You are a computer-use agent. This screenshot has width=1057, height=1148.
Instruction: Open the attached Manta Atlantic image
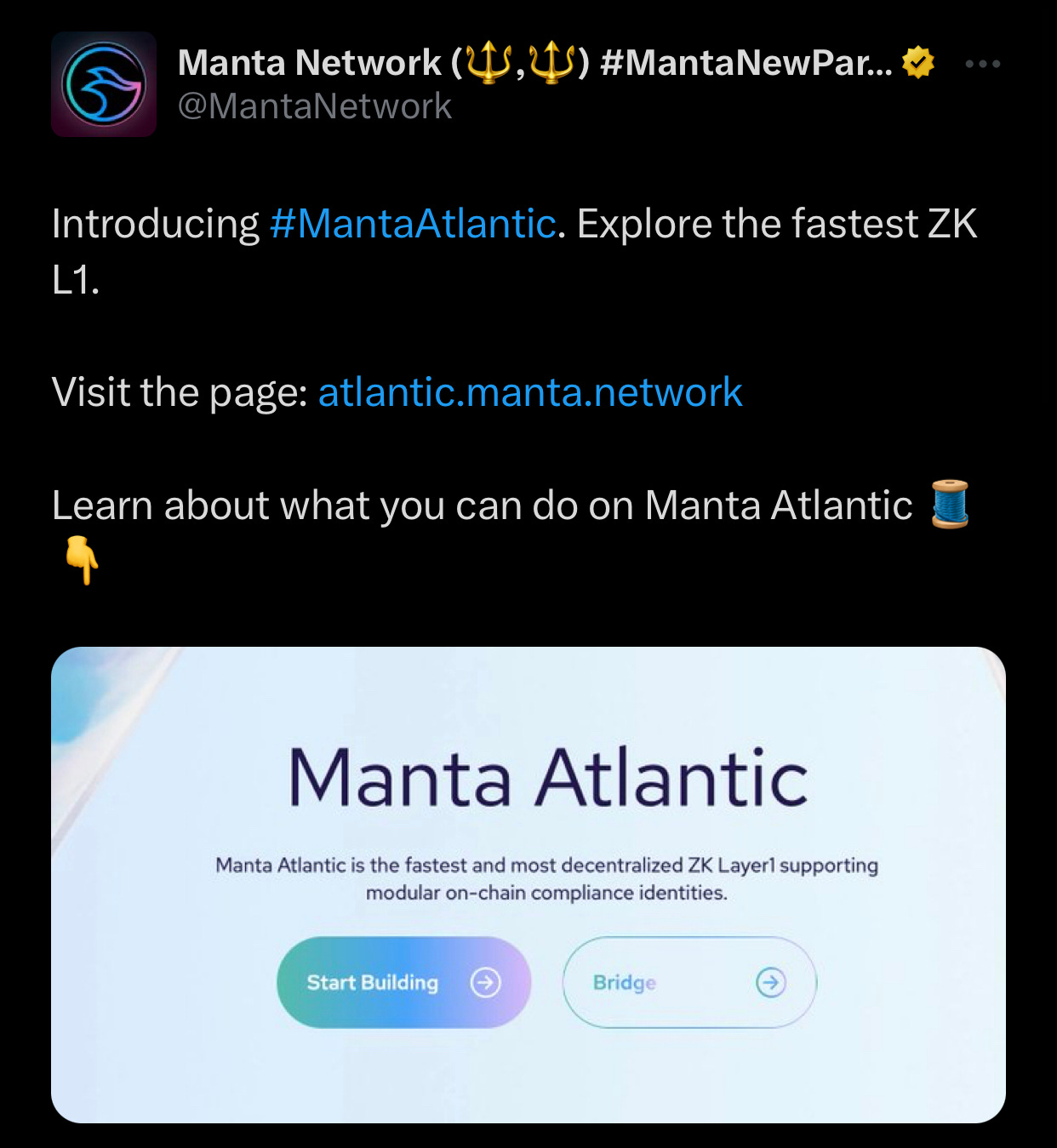[528, 884]
